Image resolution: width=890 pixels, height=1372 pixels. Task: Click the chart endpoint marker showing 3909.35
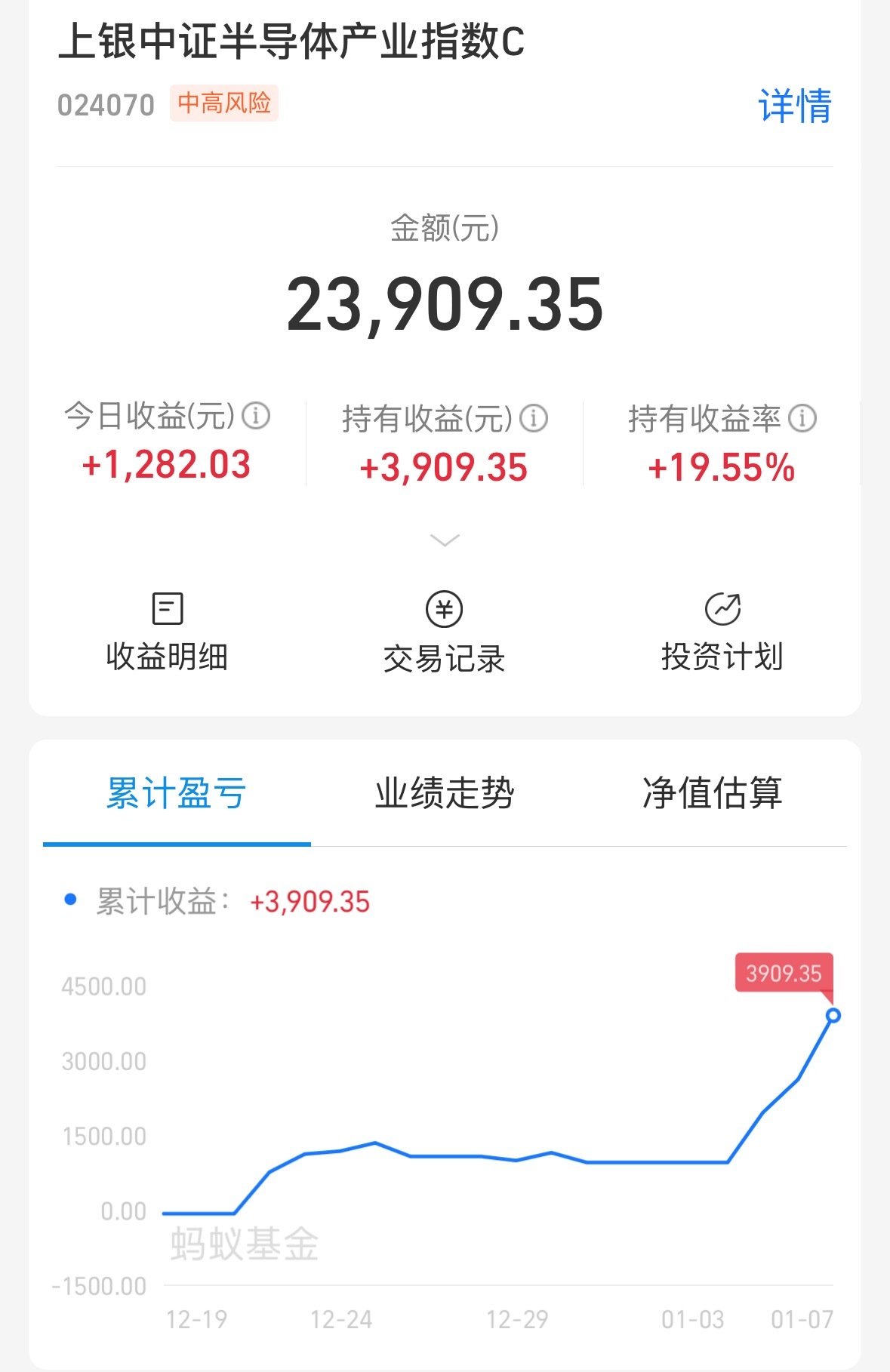coord(833,1015)
